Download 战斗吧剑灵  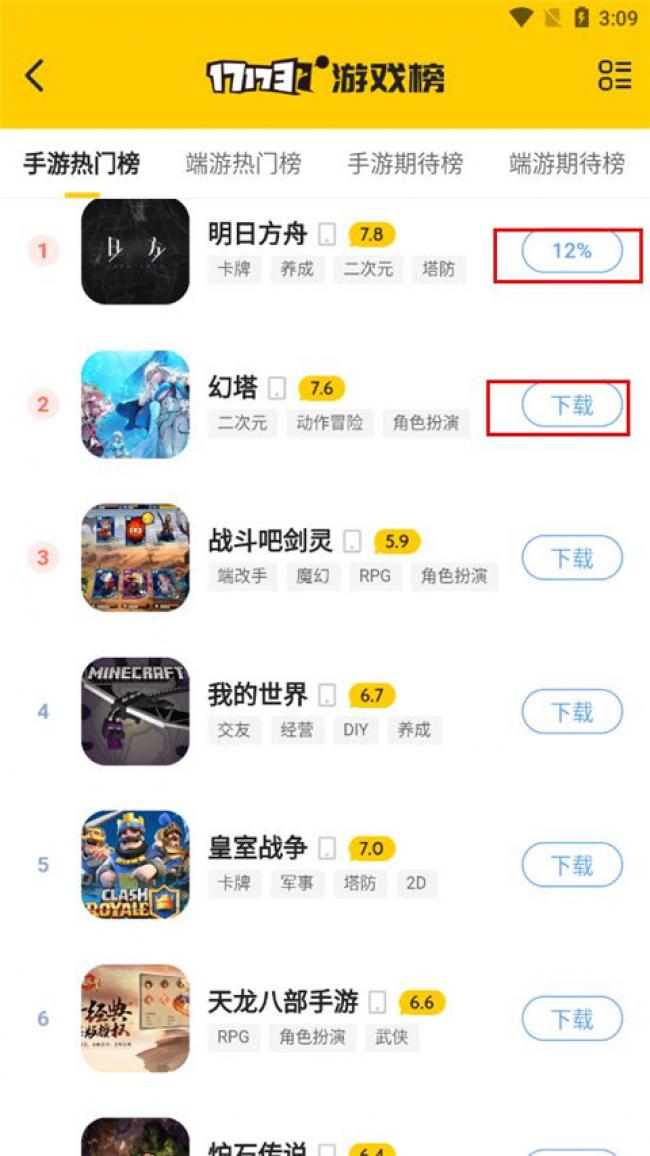[x=572, y=558]
